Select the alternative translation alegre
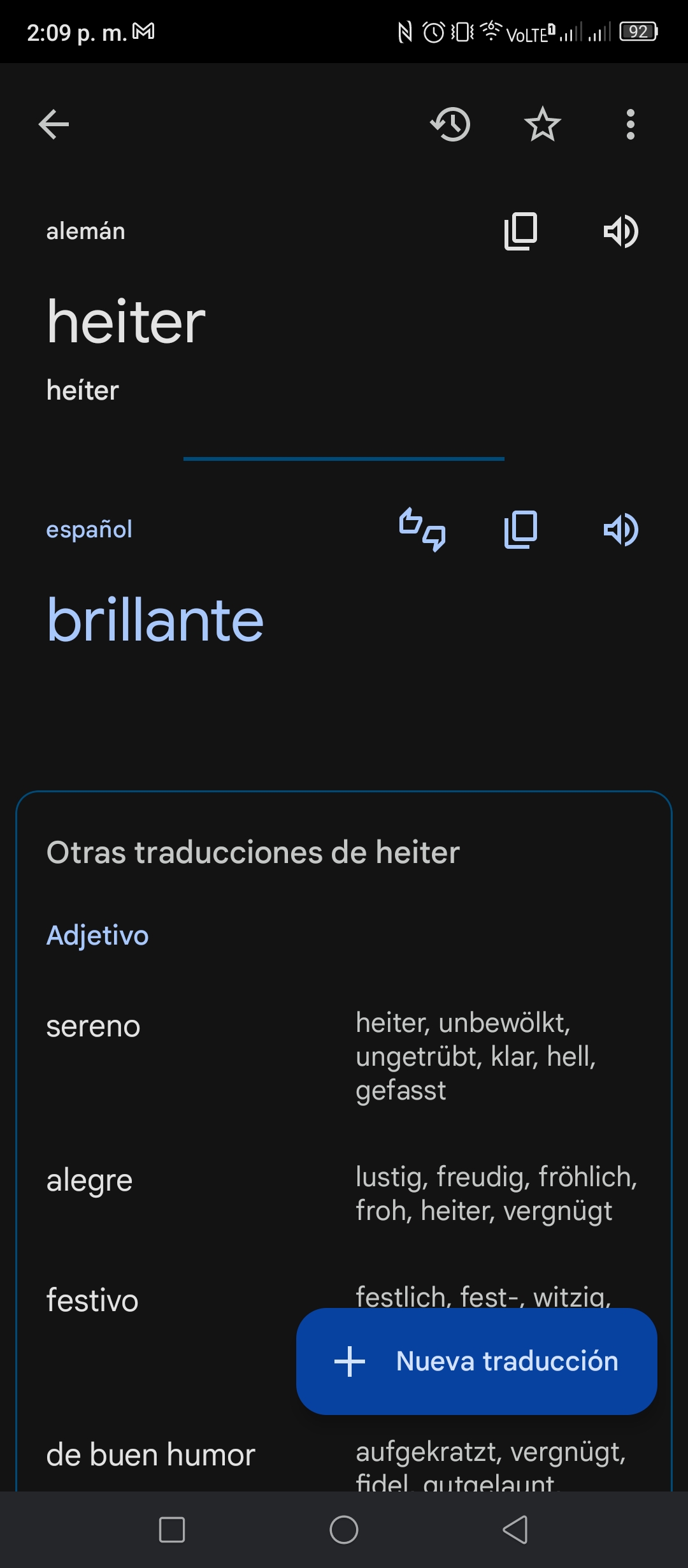 pyautogui.click(x=89, y=1180)
